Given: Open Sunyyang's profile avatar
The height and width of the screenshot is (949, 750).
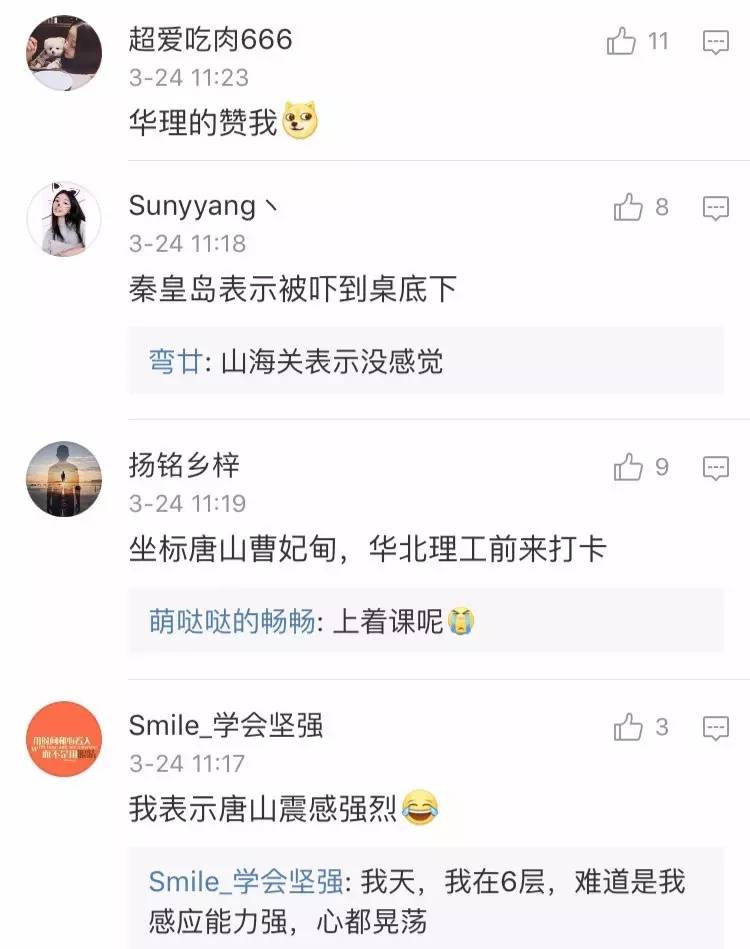Looking at the screenshot, I should (63, 219).
